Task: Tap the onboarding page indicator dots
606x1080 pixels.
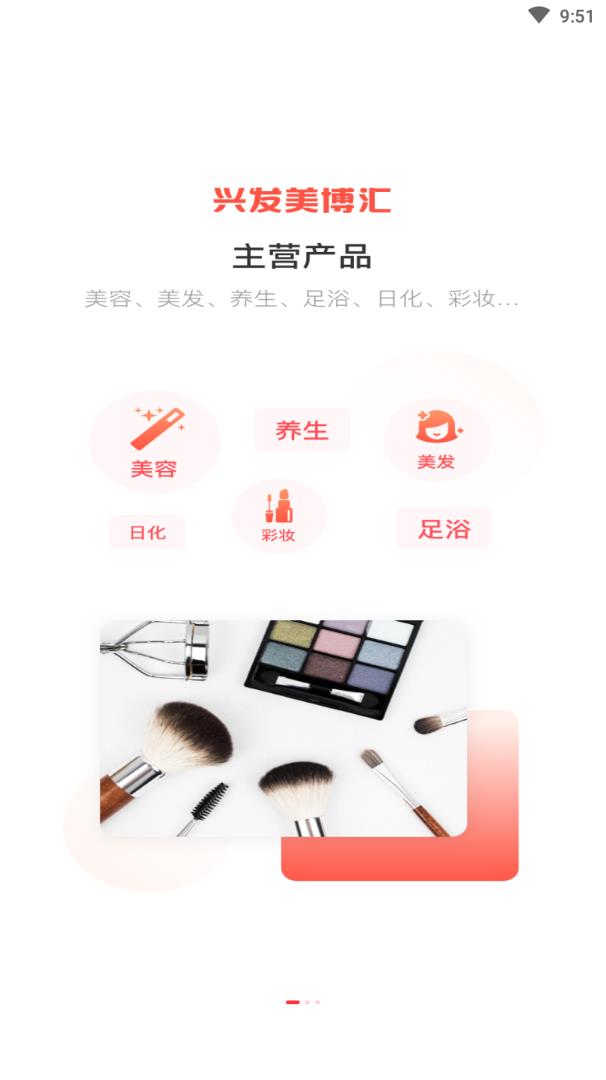Action: pos(303,1001)
